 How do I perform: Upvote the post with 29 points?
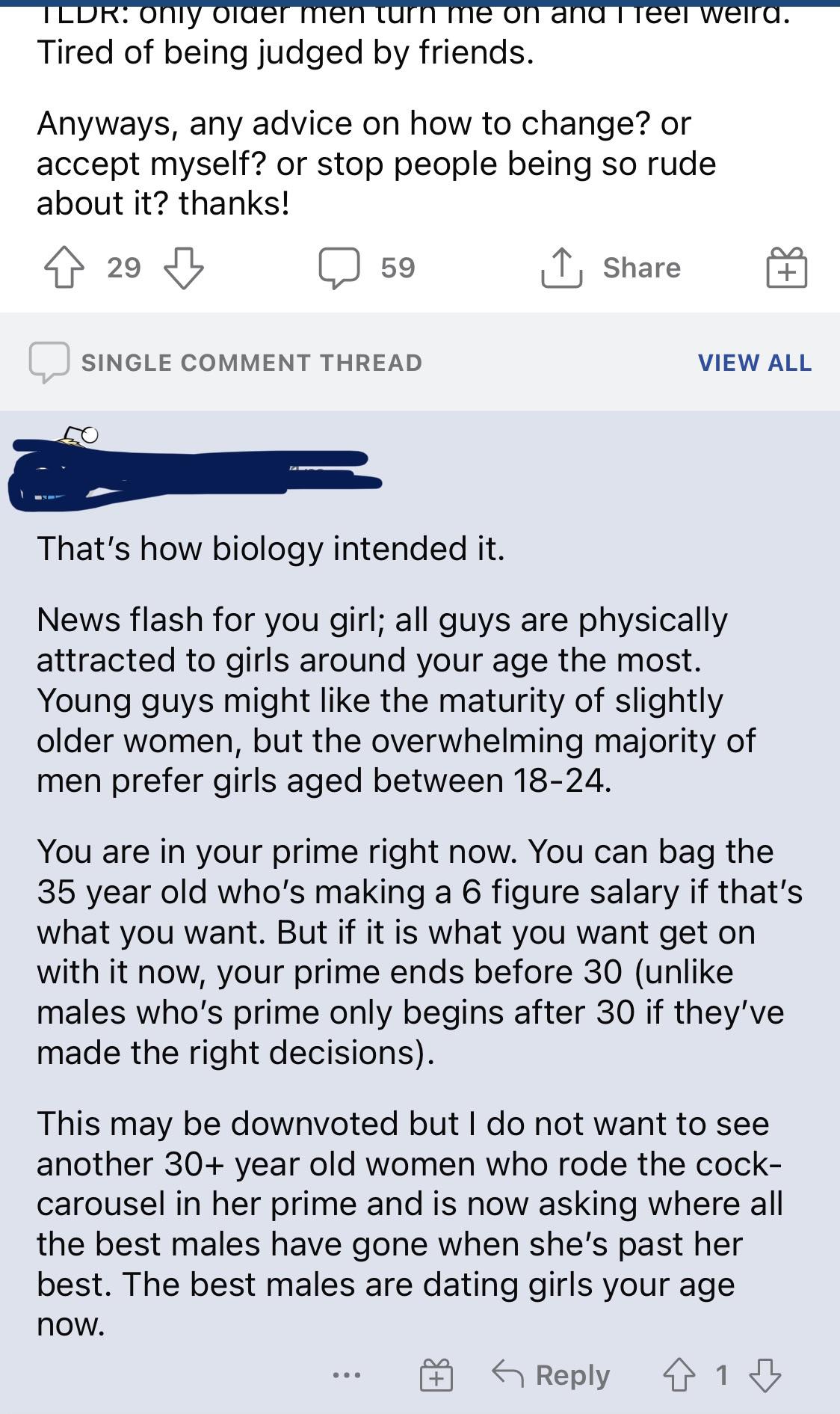click(65, 268)
